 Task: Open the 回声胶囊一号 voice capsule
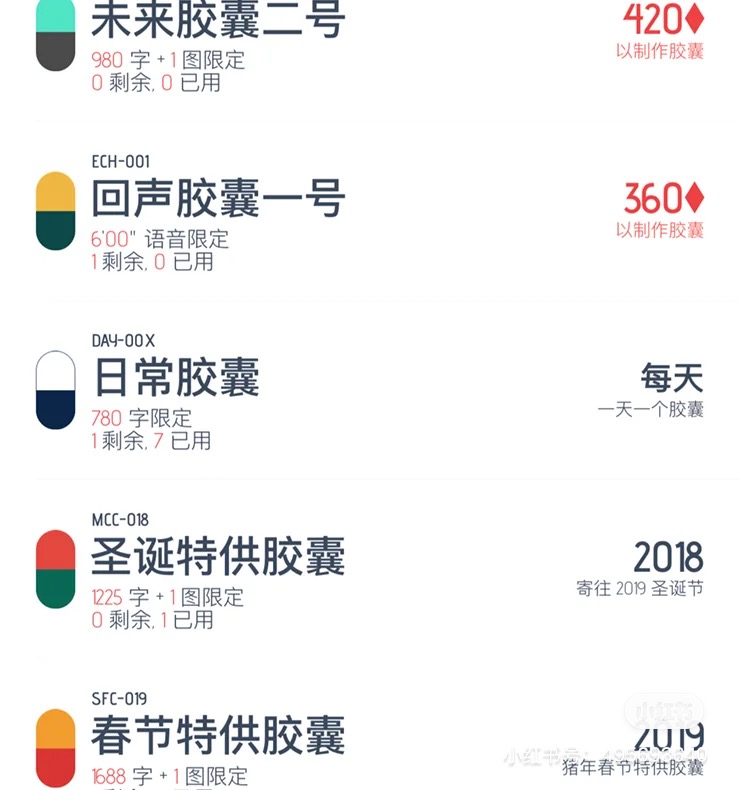[218, 200]
